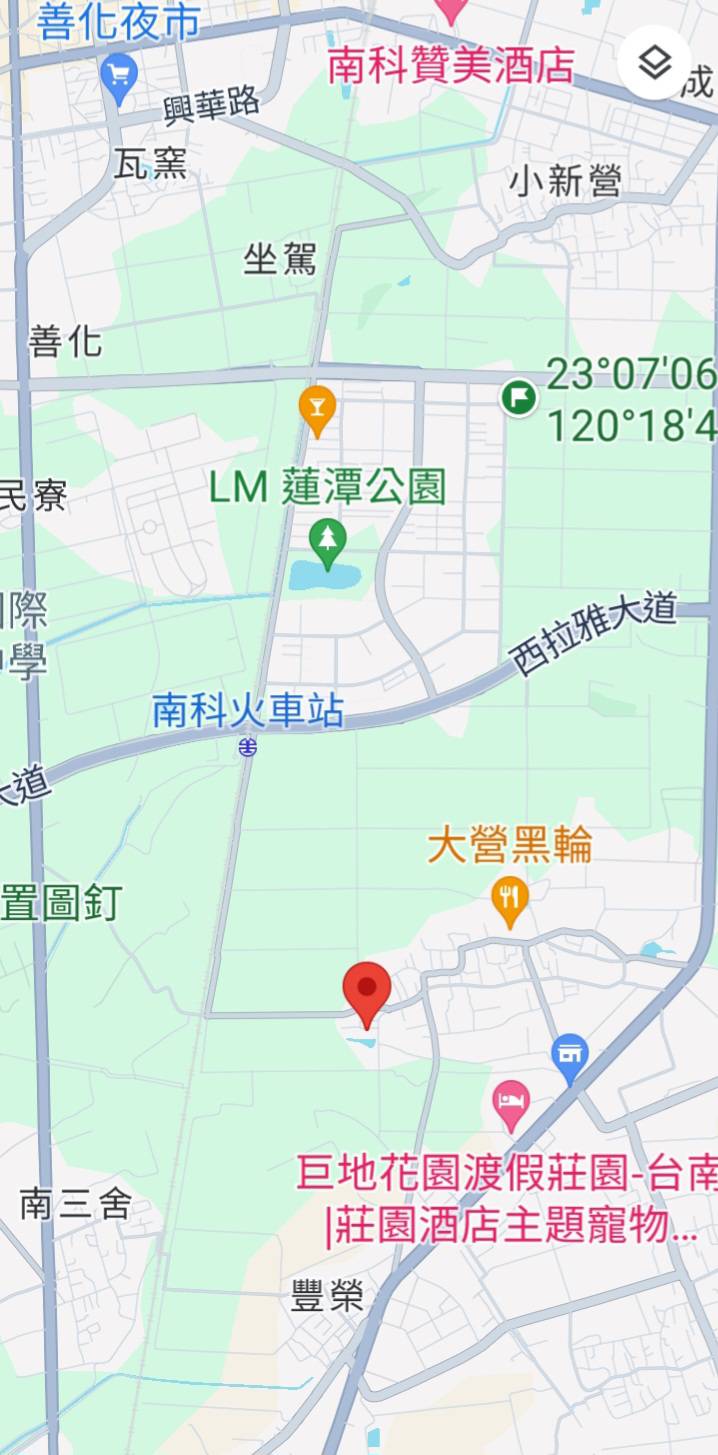This screenshot has height=1455, width=718.
Task: Select the 善化夜市 shopping marker
Action: pos(120,77)
